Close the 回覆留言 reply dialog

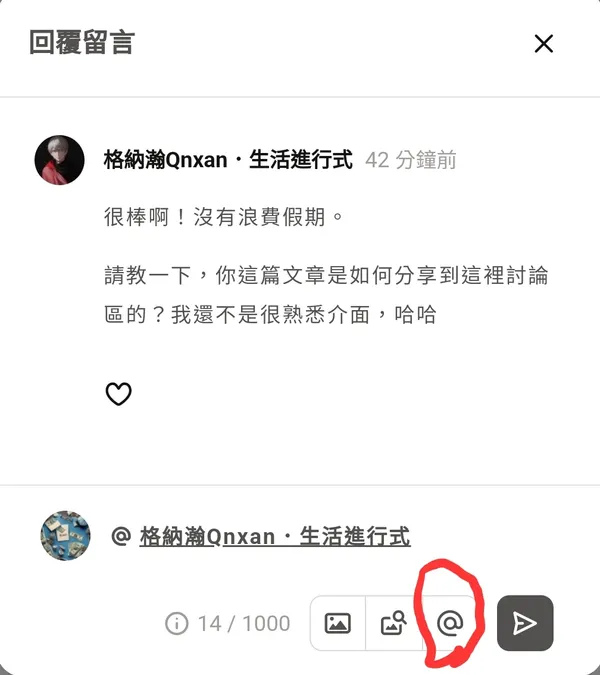(543, 44)
